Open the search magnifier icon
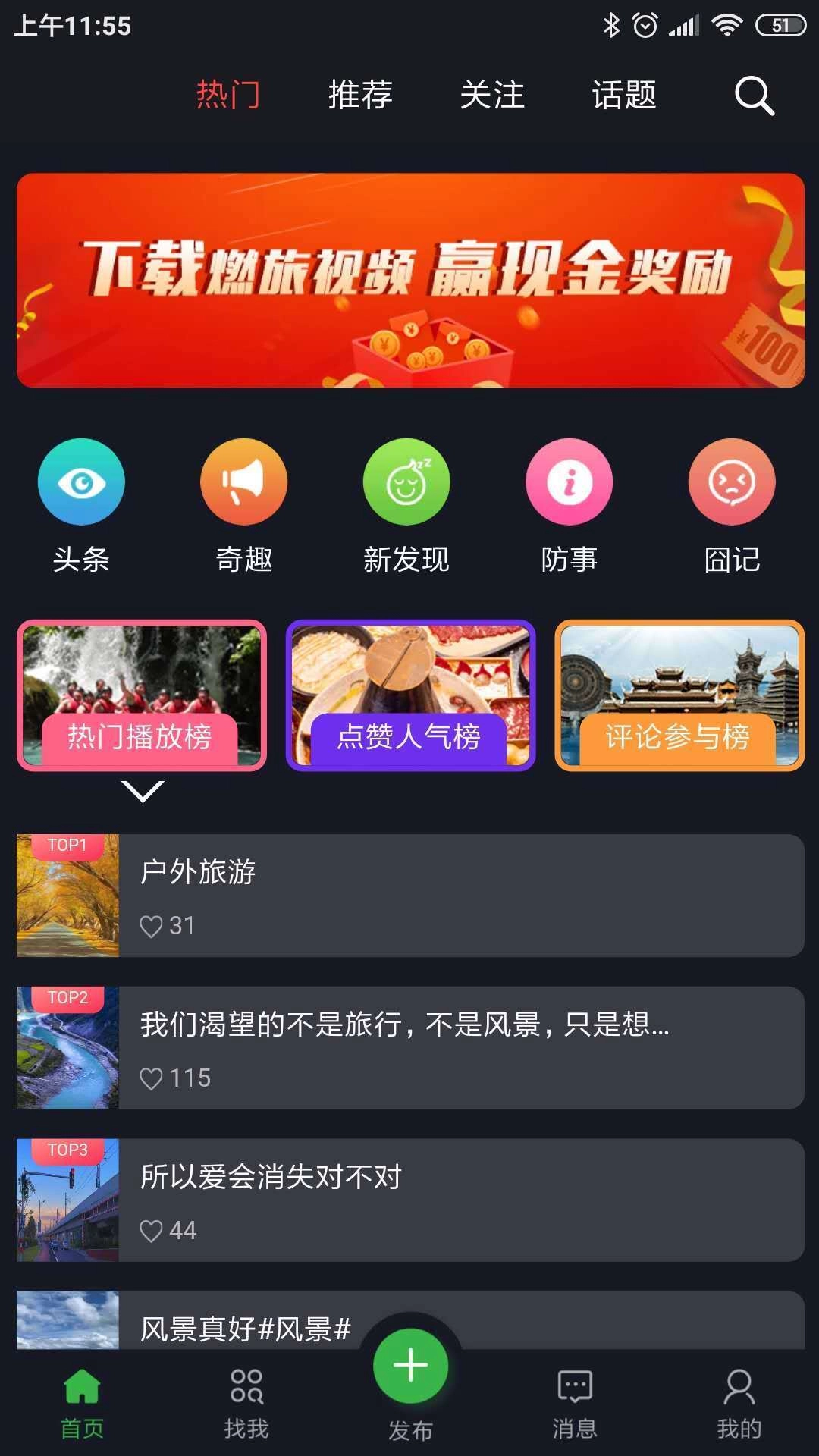This screenshot has width=819, height=1456. click(754, 96)
